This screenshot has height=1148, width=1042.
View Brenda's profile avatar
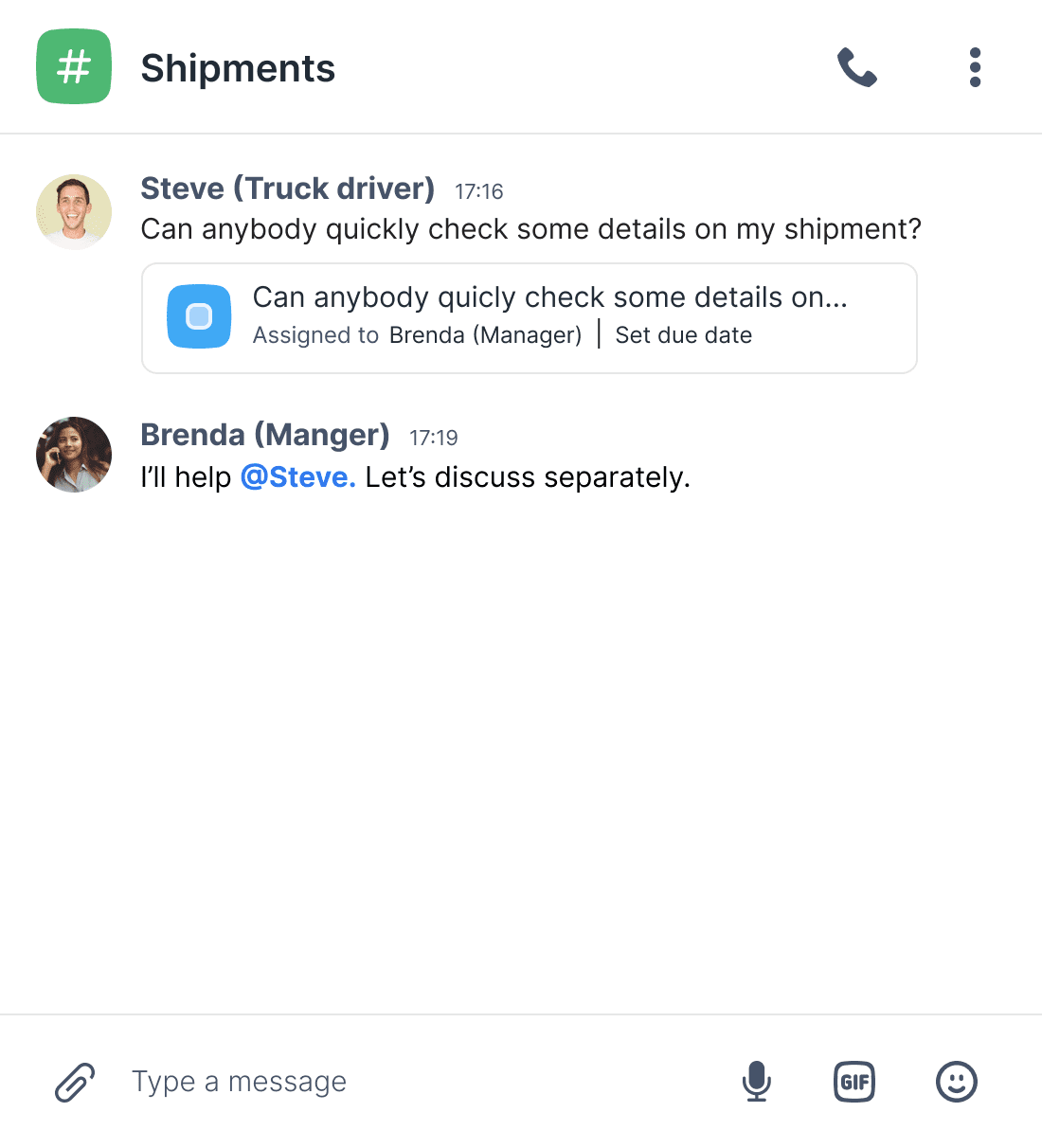[74, 455]
